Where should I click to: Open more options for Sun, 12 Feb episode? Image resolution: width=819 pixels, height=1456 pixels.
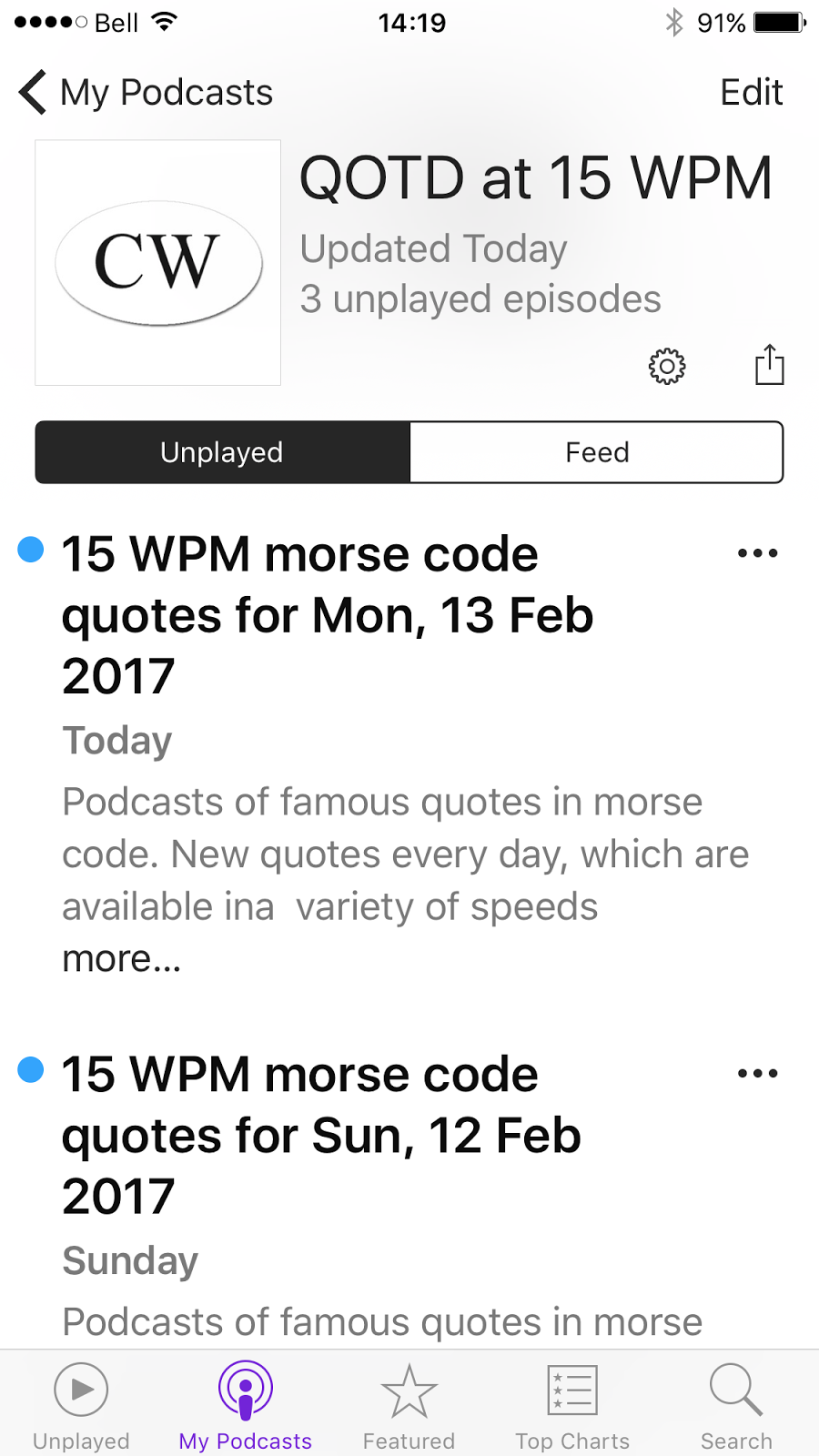[757, 1074]
